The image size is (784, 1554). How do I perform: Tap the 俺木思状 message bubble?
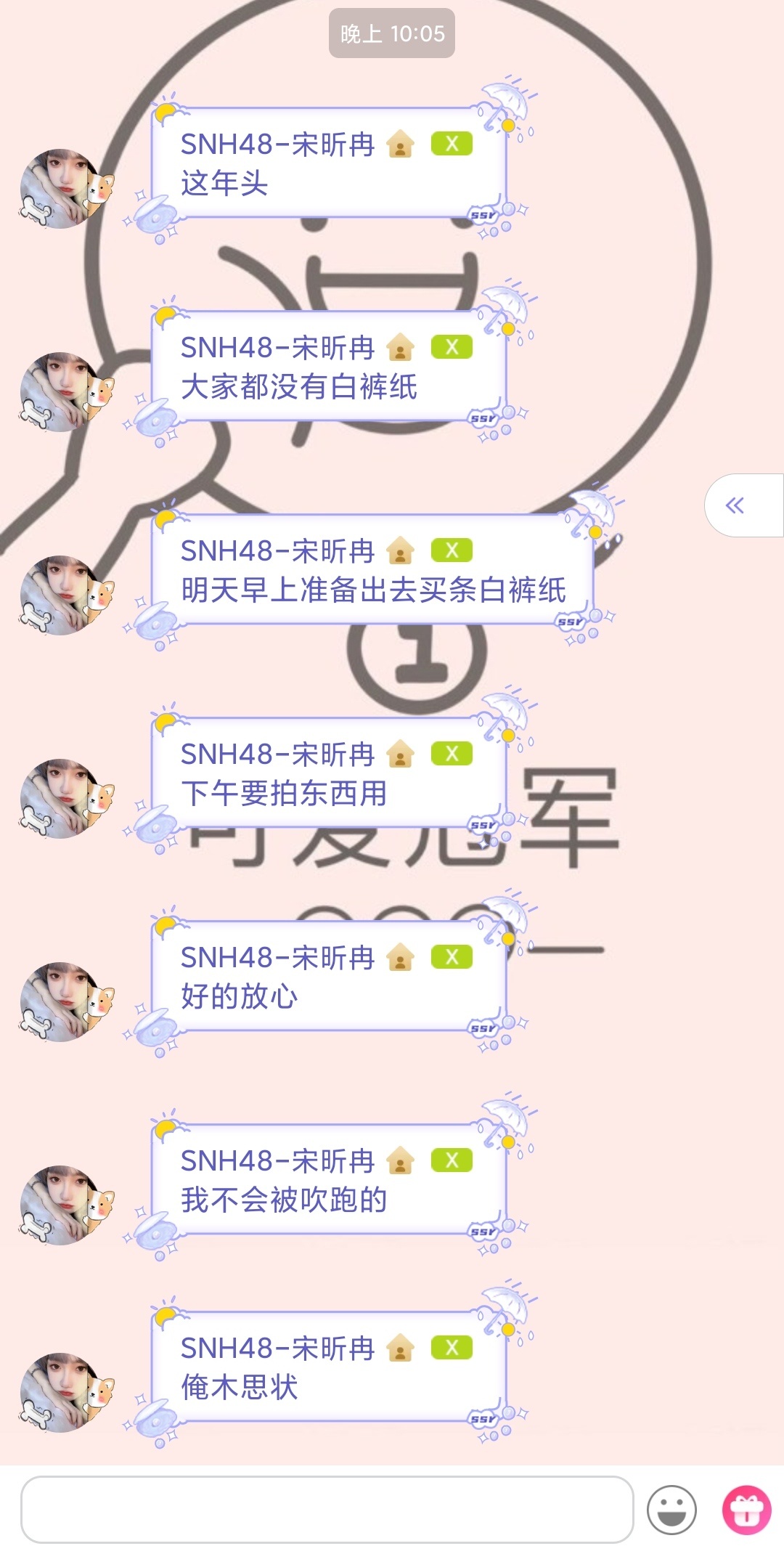(x=328, y=1368)
